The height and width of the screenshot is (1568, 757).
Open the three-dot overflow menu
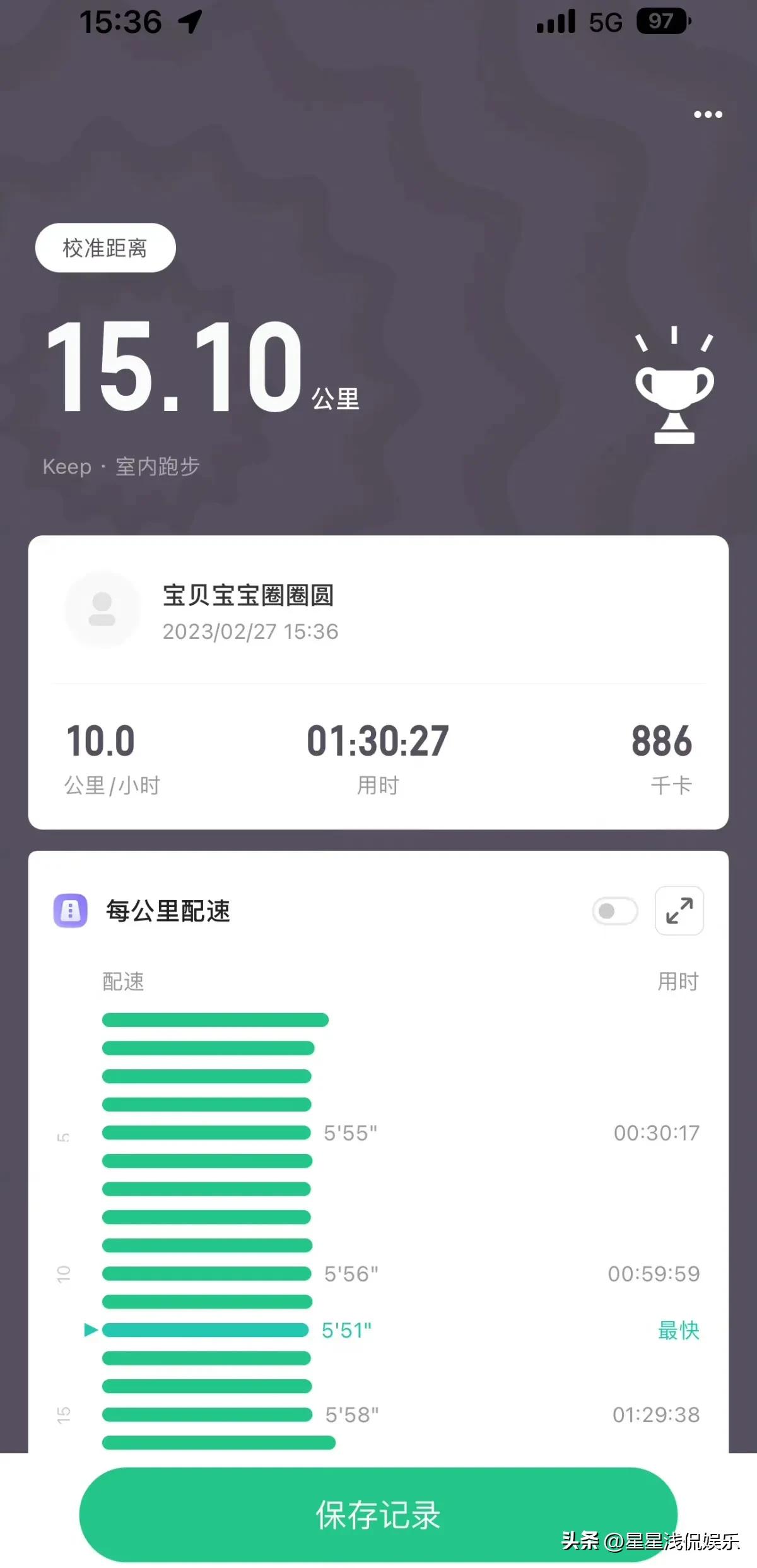click(708, 114)
